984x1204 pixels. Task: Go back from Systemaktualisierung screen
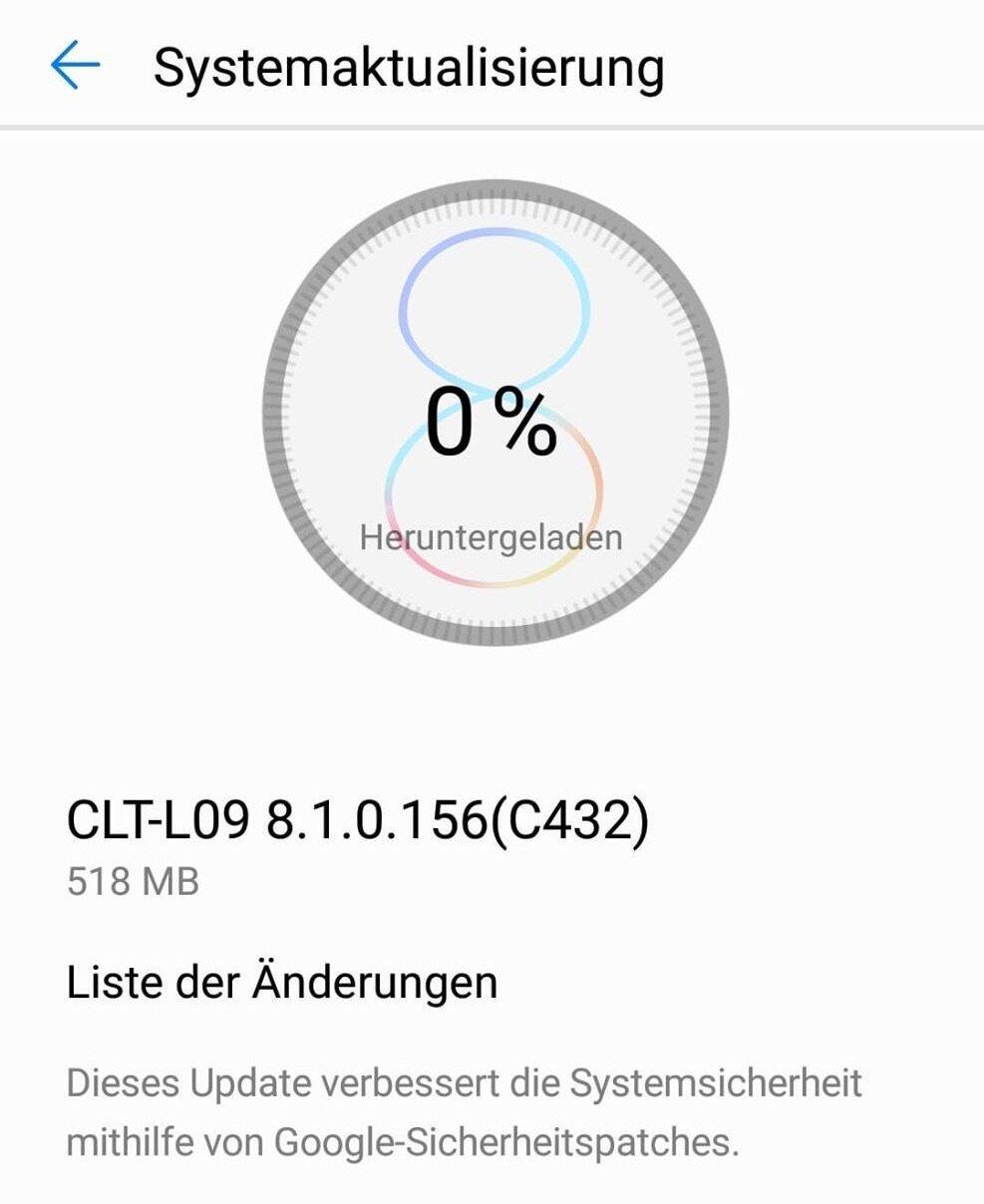click(x=75, y=66)
